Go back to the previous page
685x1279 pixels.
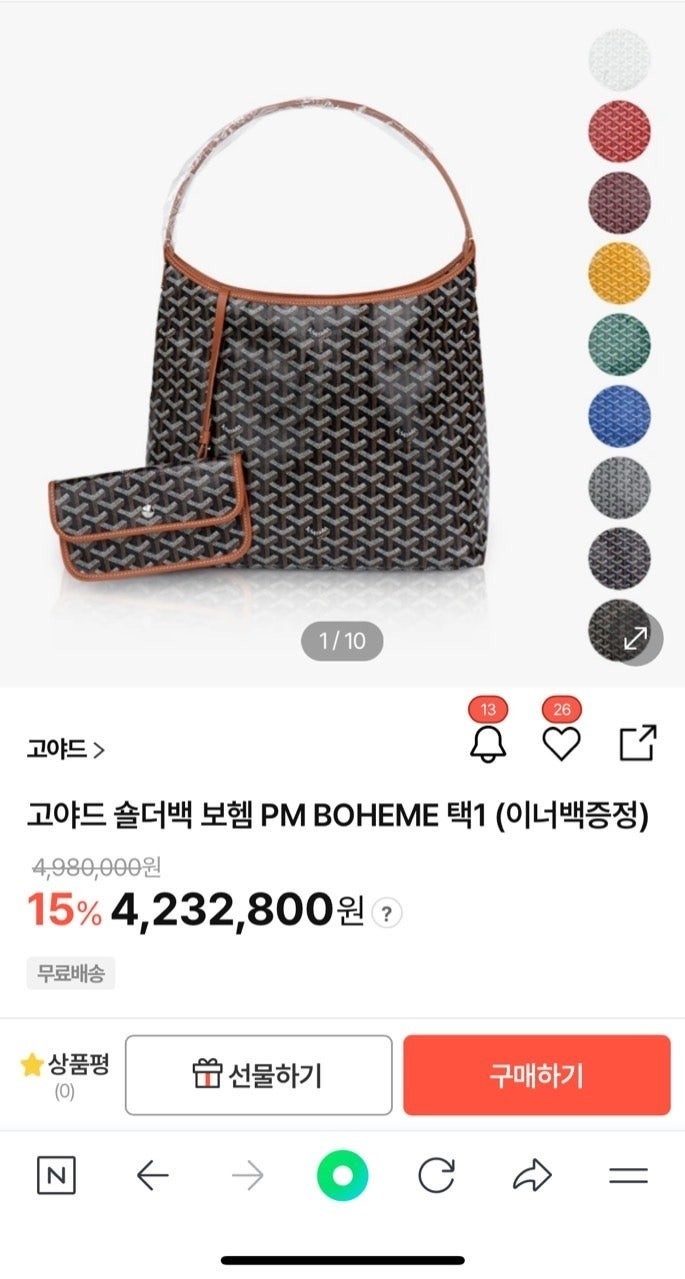[x=152, y=1176]
